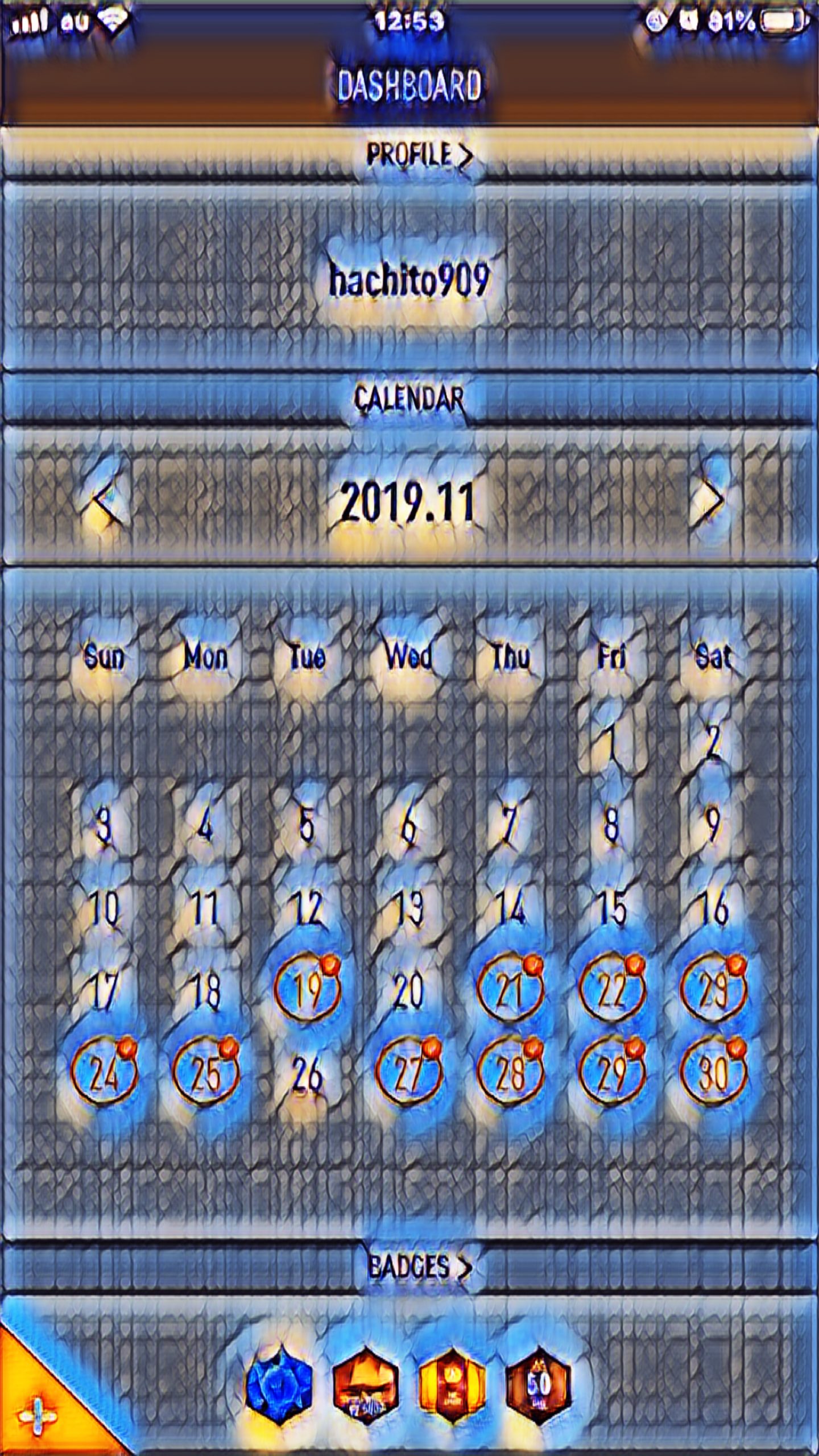Open the blue hexagon badge
Viewport: 819px width, 1456px height.
(279, 1384)
